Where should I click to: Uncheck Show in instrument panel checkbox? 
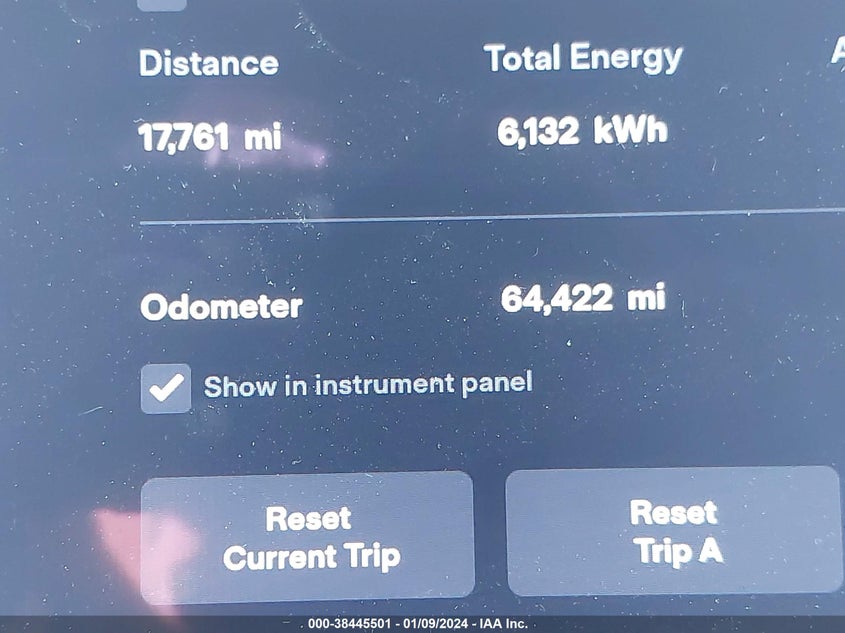[x=166, y=388]
